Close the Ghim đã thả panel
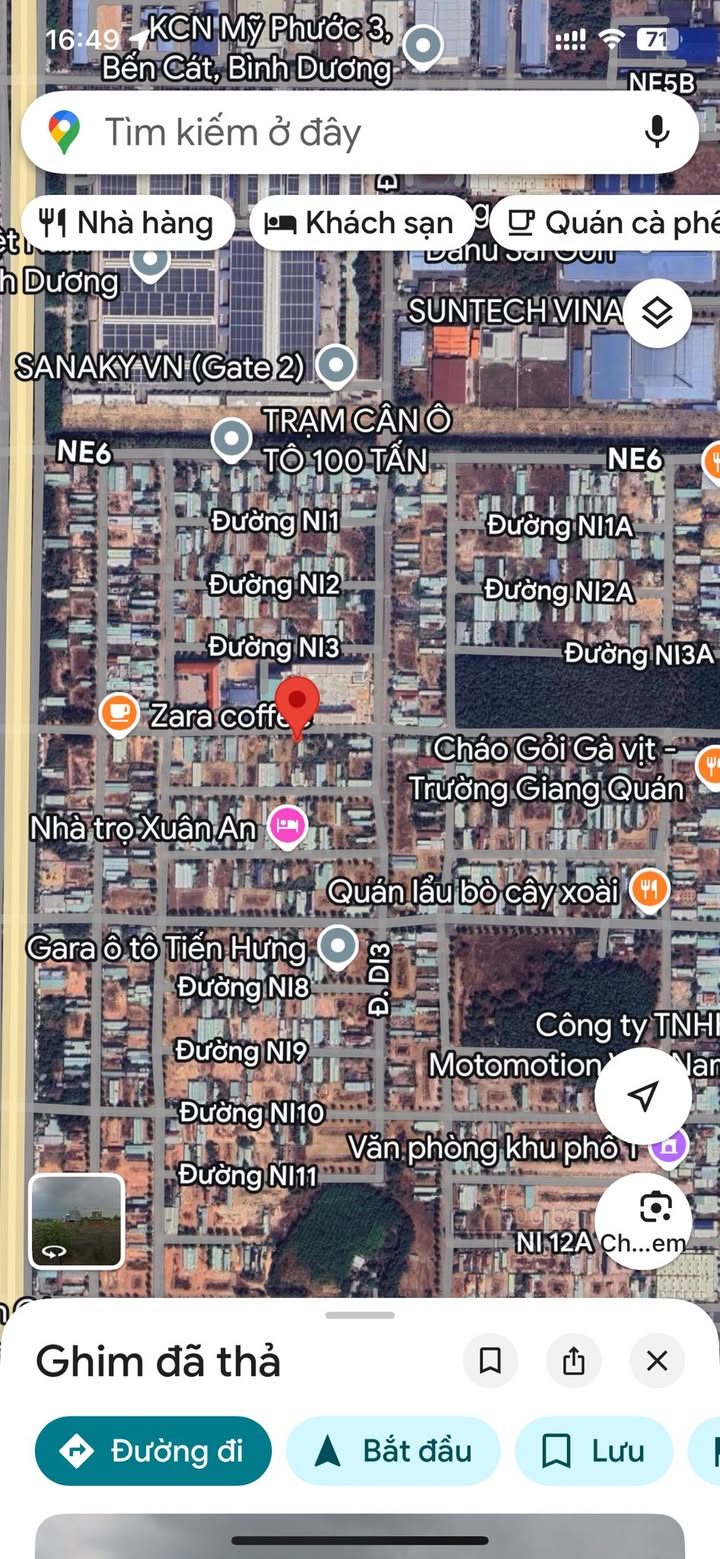The height and width of the screenshot is (1559, 720). (x=657, y=1361)
